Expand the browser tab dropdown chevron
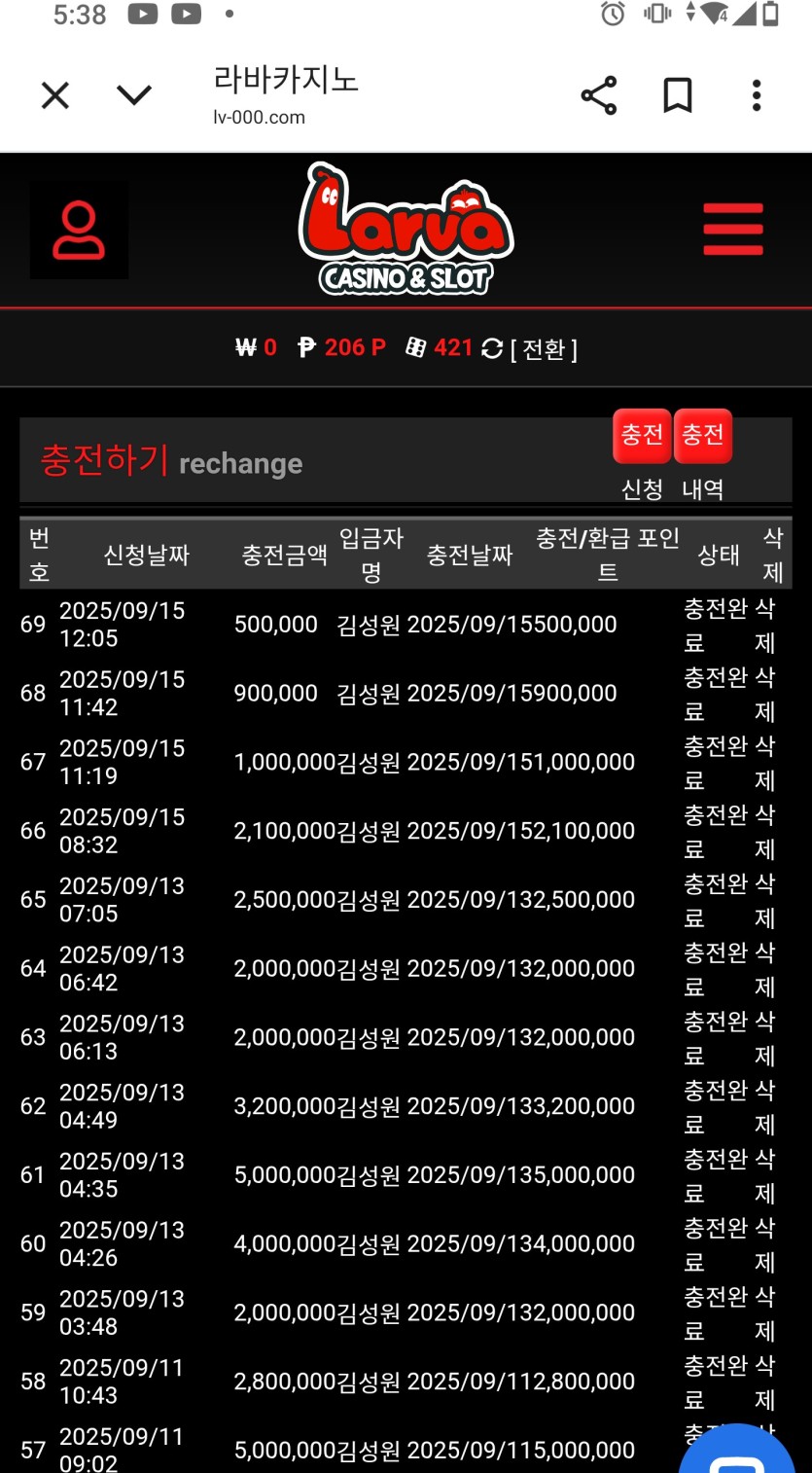812x1473 pixels. coord(134,95)
